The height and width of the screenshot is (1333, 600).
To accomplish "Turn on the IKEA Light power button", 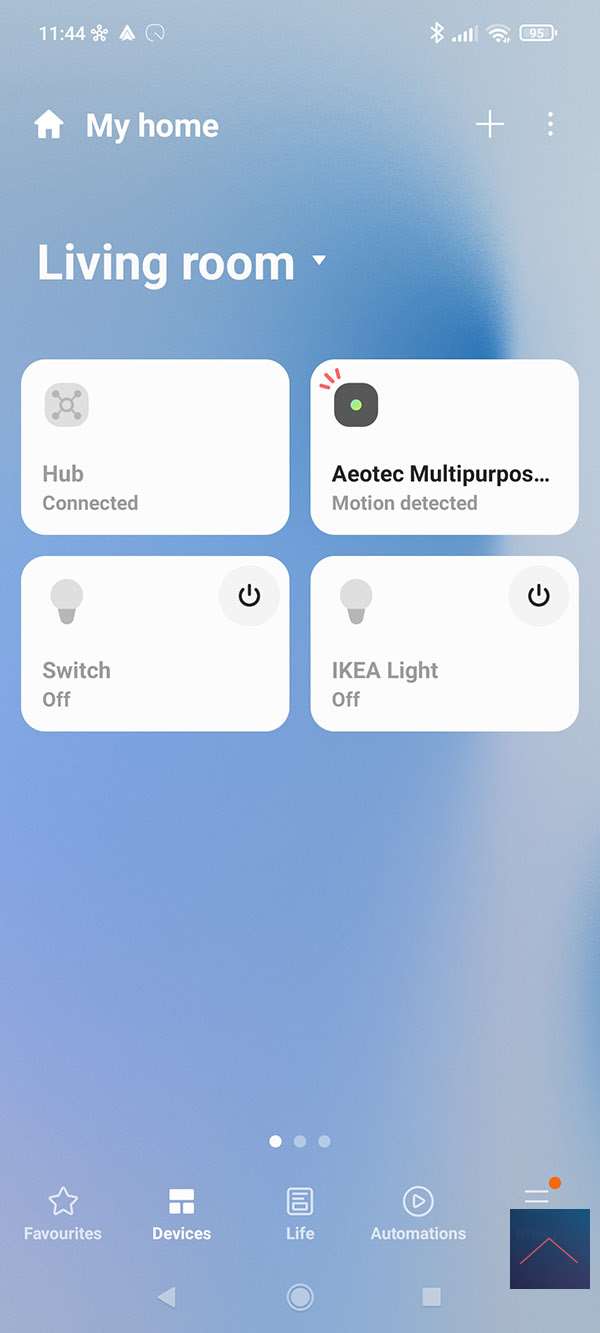I will (539, 596).
